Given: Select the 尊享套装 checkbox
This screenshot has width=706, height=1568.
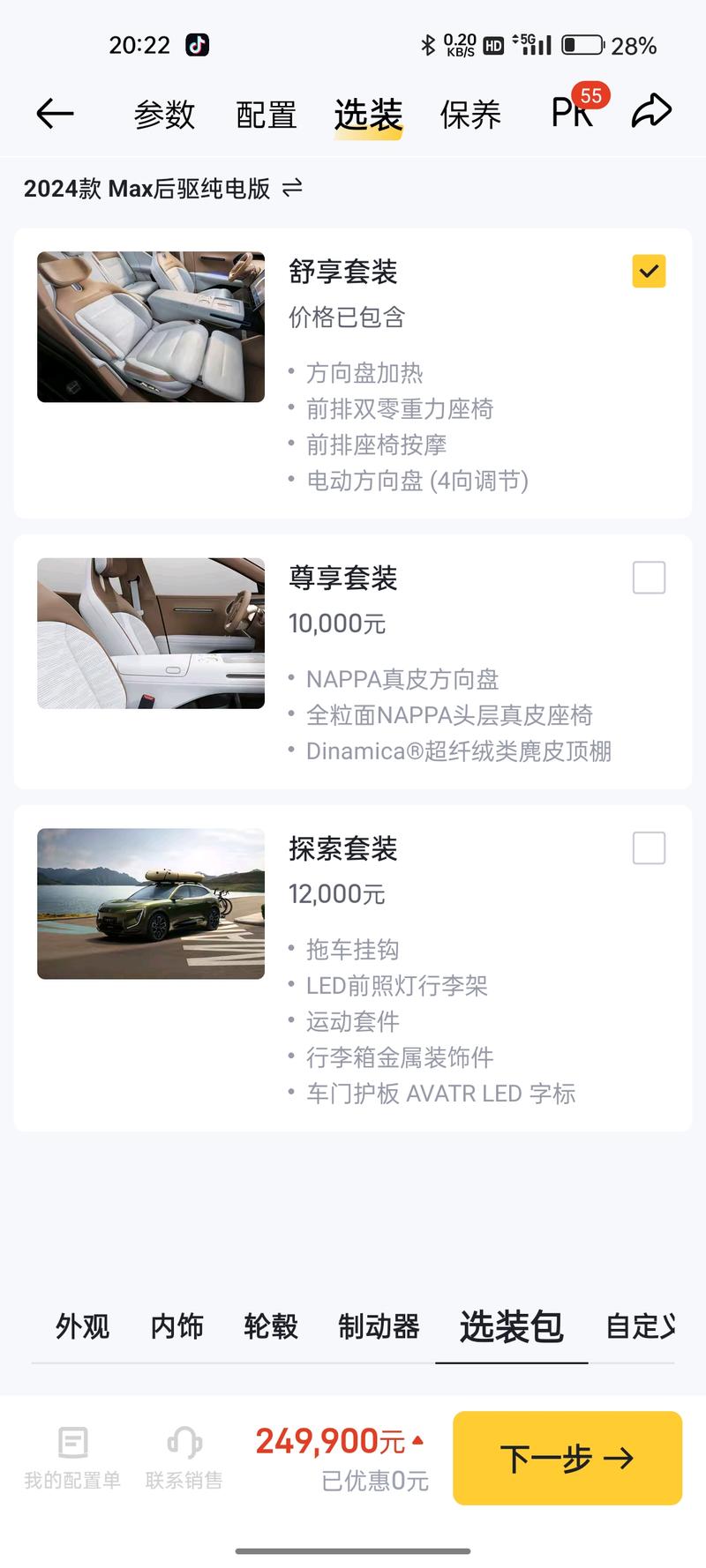Looking at the screenshot, I should coord(649,578).
